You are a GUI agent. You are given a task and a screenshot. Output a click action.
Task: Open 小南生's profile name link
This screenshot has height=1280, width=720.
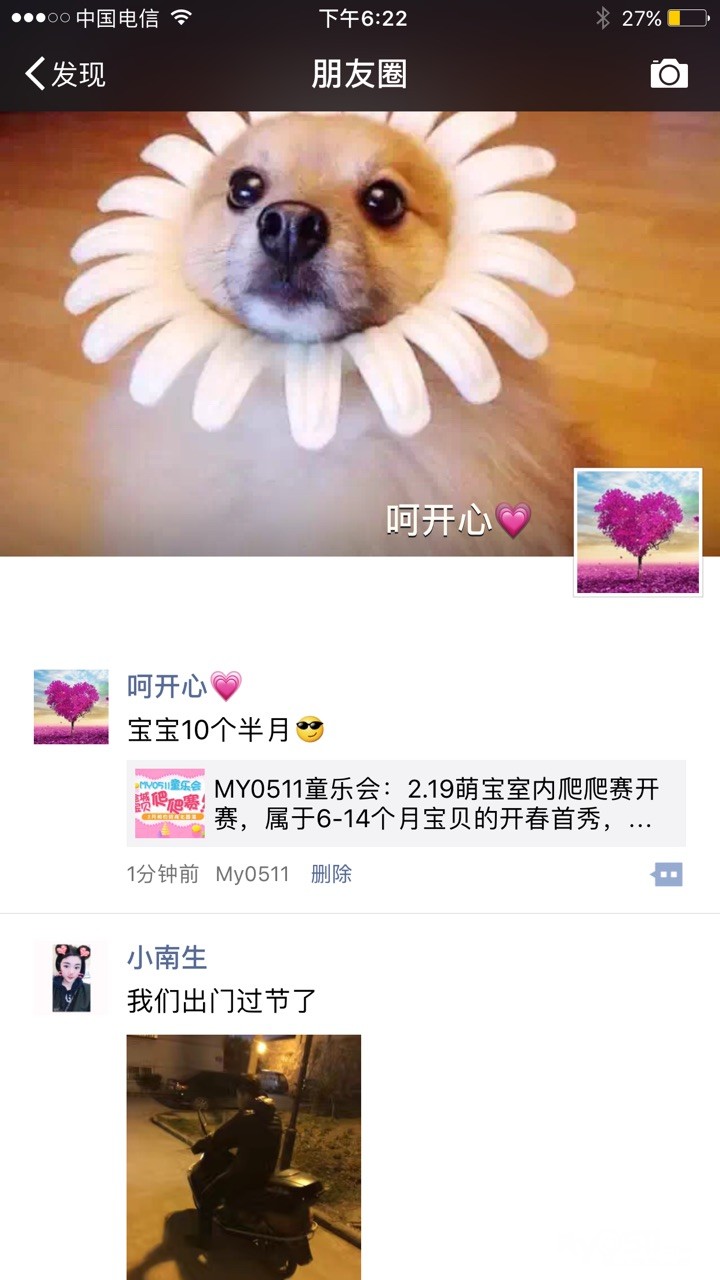tap(167, 958)
